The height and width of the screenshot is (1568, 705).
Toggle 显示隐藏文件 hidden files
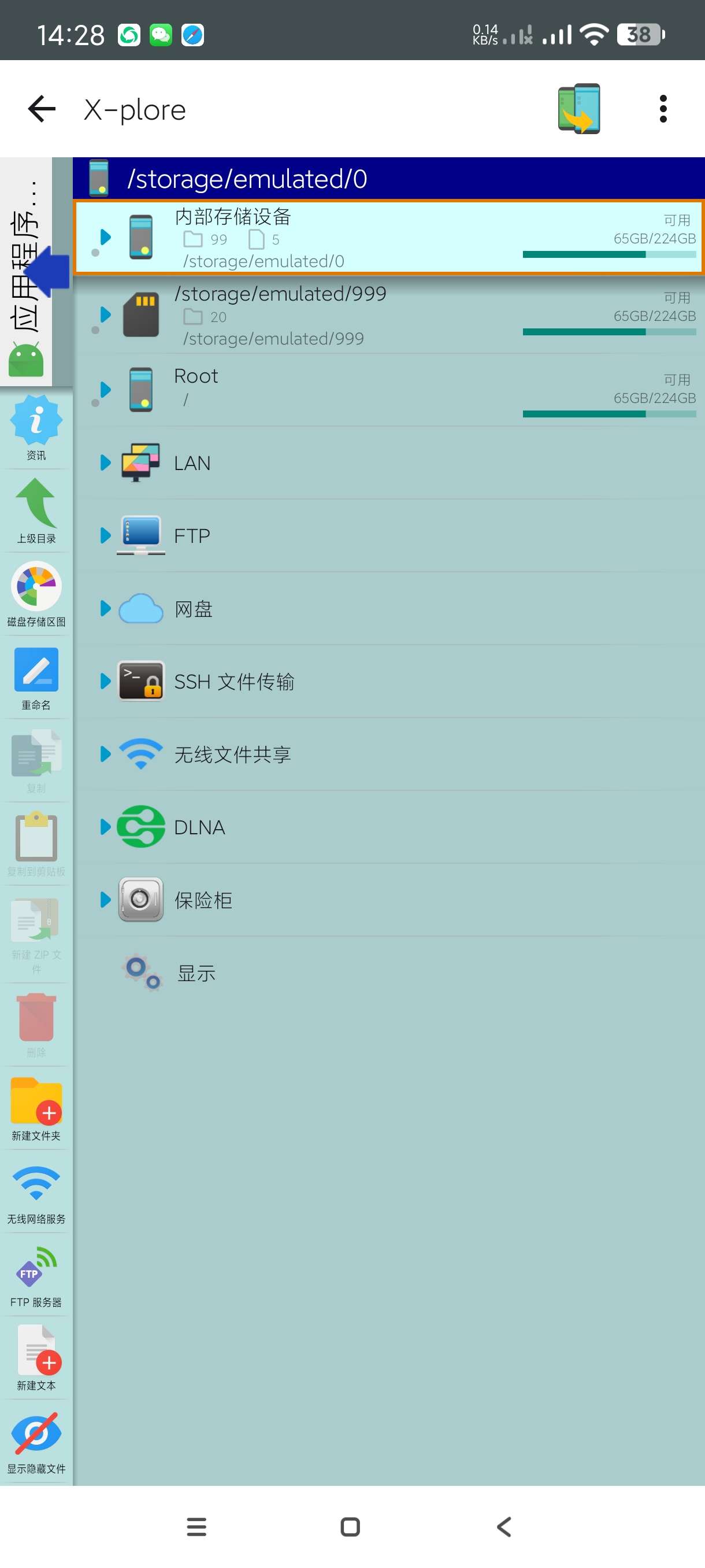coord(36,1442)
